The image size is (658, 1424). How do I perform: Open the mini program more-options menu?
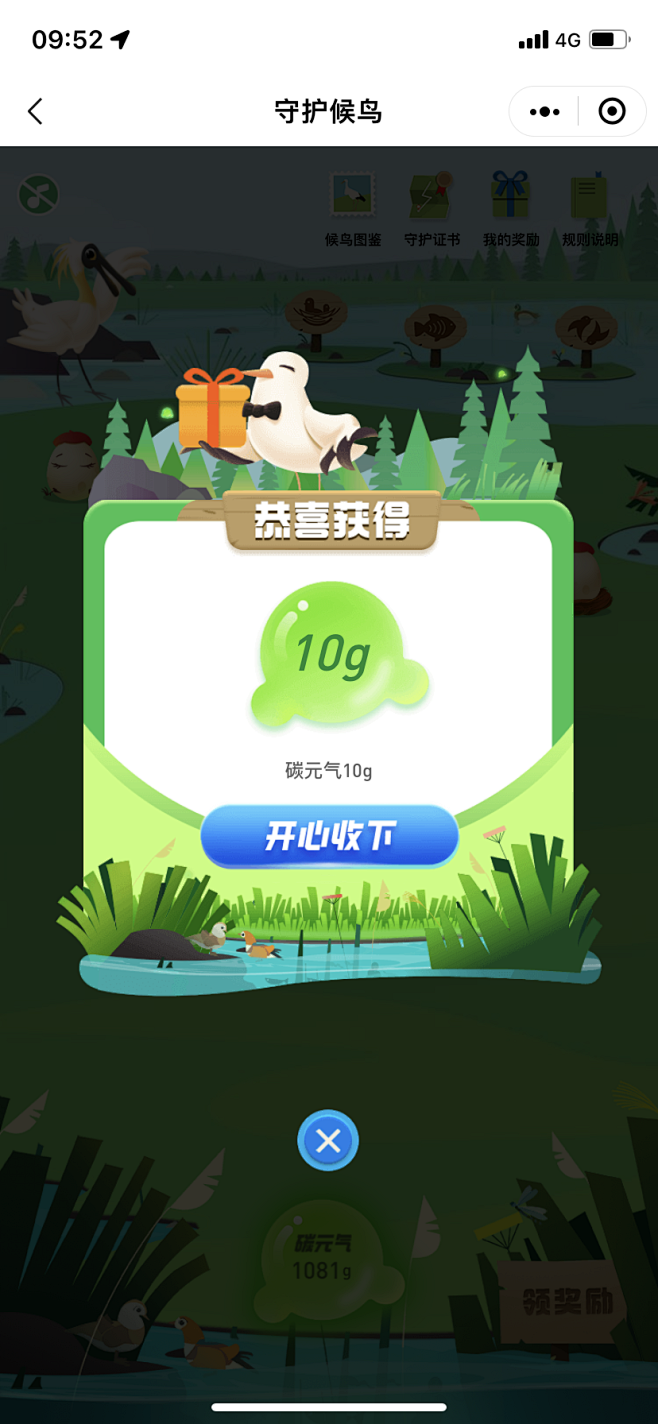click(x=544, y=111)
